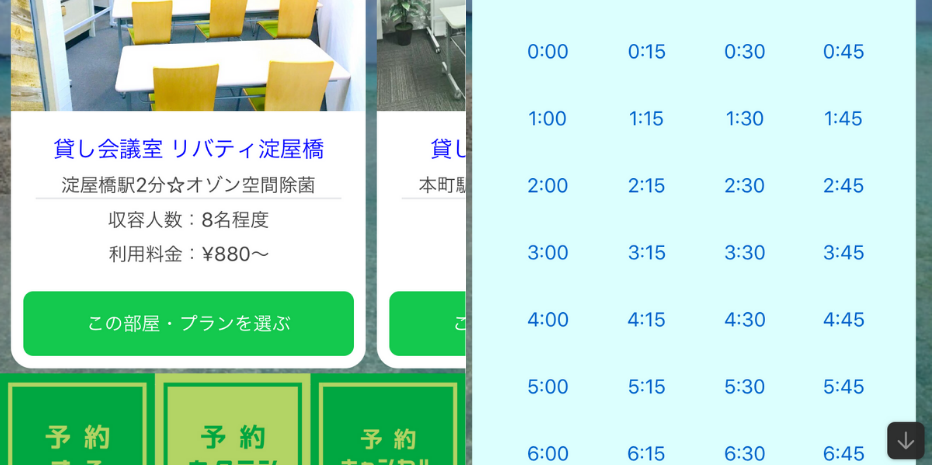Select 0:00 in the time picker
Image resolution: width=932 pixels, height=465 pixels.
tap(548, 51)
